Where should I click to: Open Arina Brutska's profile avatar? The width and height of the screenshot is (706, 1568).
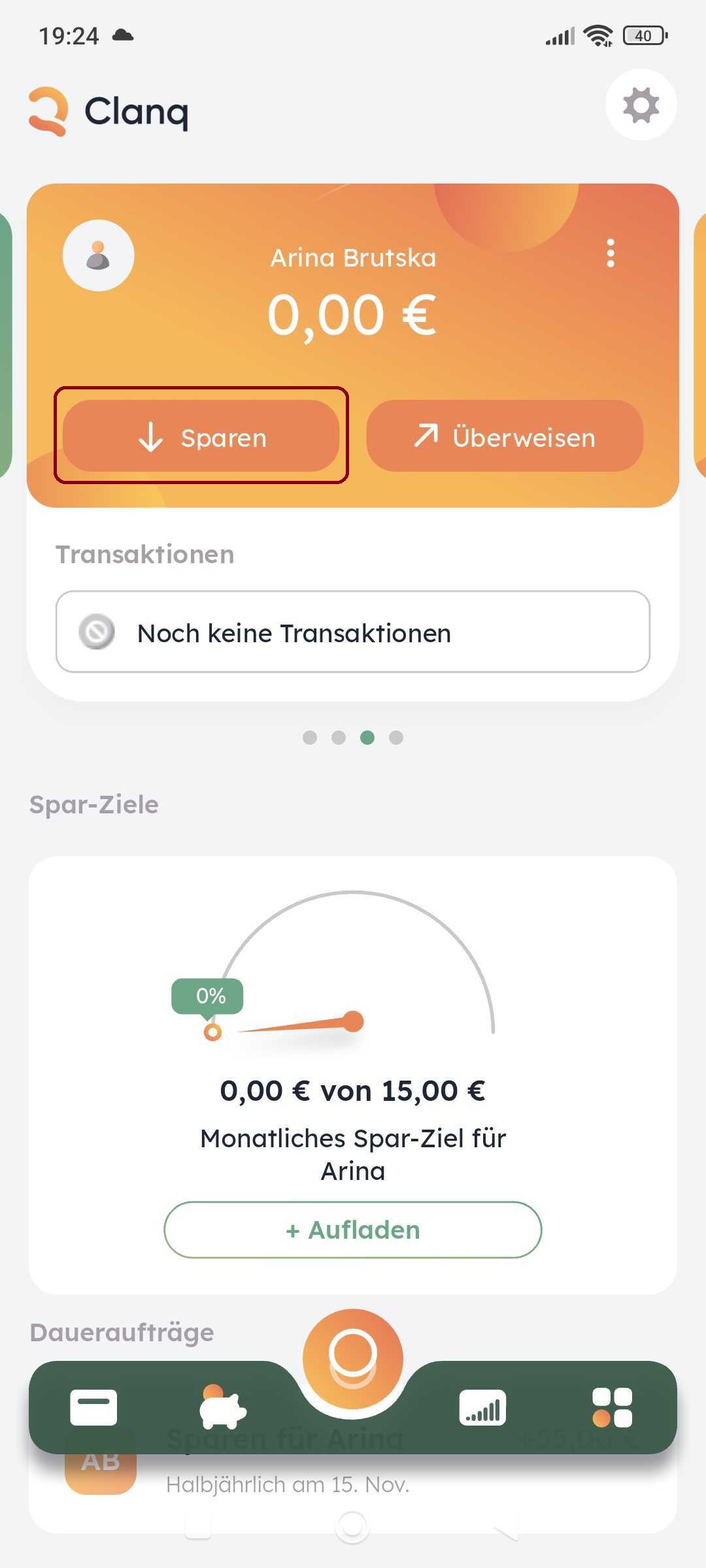pos(98,255)
